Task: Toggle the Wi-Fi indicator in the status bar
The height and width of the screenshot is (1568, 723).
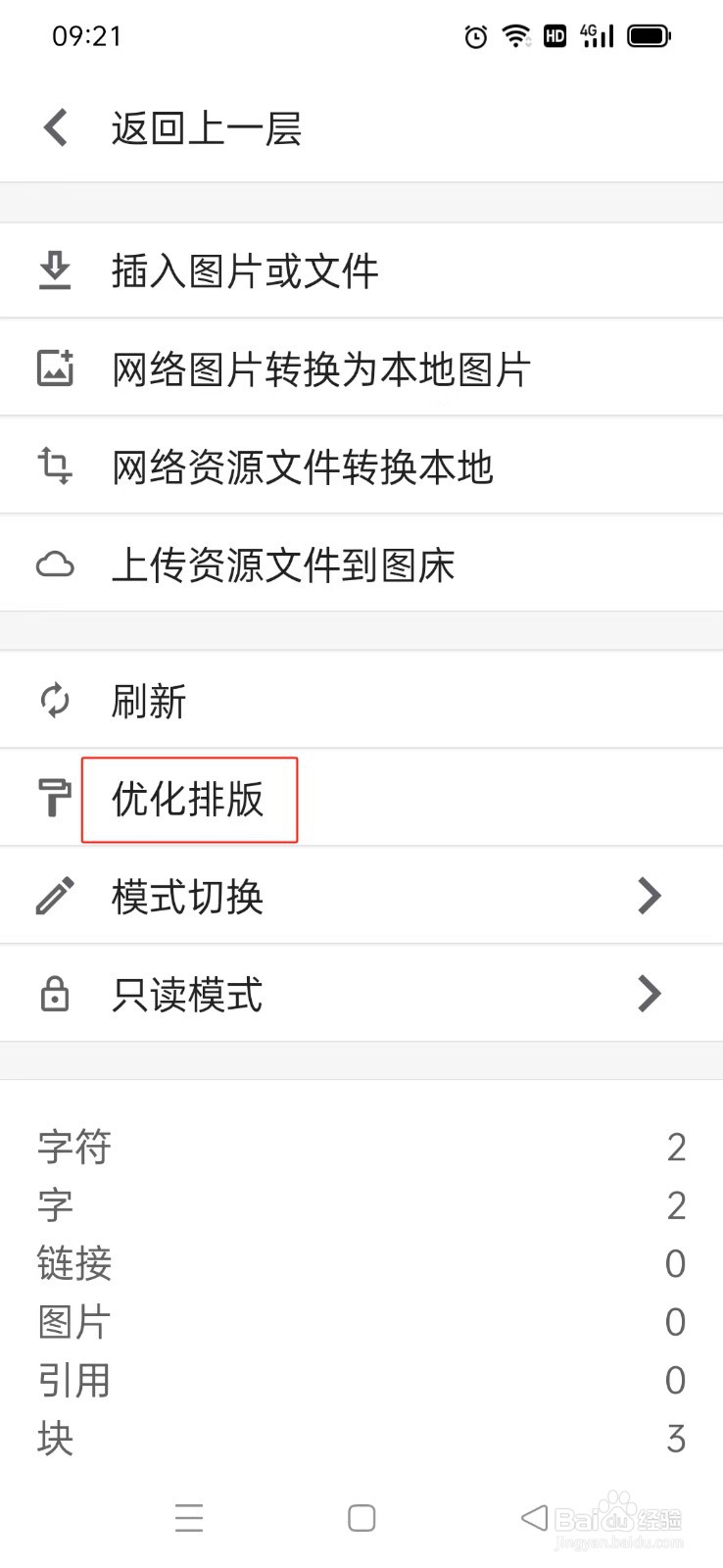Action: click(x=514, y=35)
